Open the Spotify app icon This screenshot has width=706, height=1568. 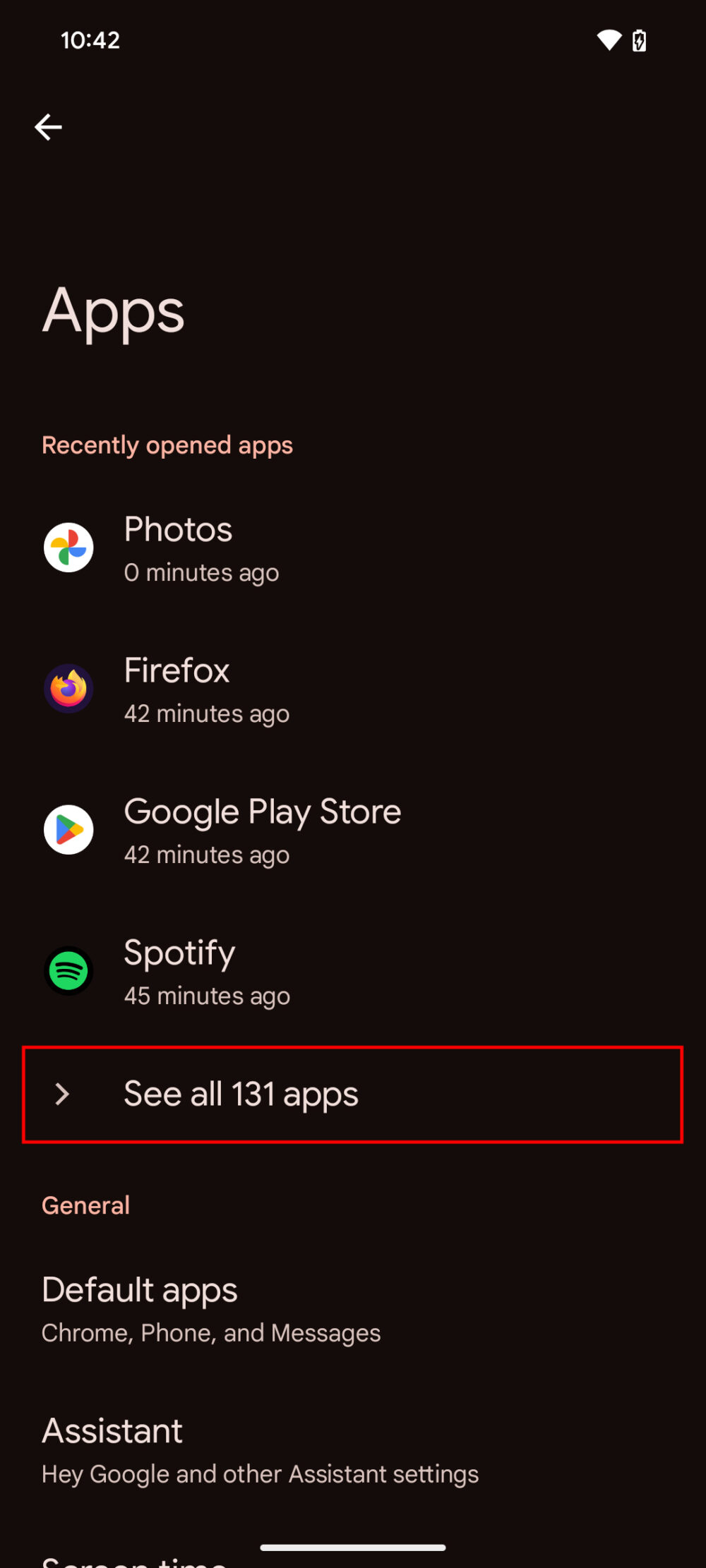tap(68, 971)
